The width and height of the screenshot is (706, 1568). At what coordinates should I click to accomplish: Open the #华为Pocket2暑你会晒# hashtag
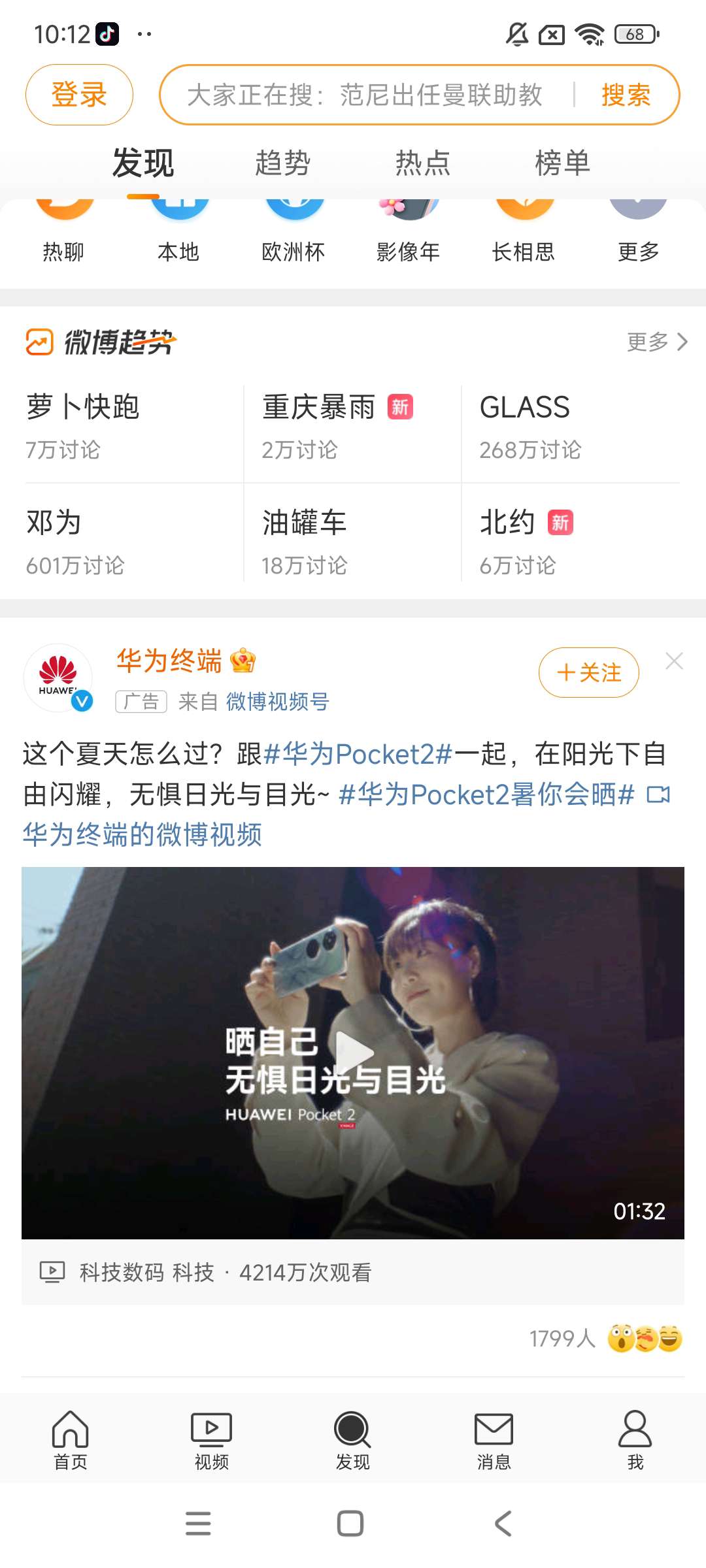point(486,795)
